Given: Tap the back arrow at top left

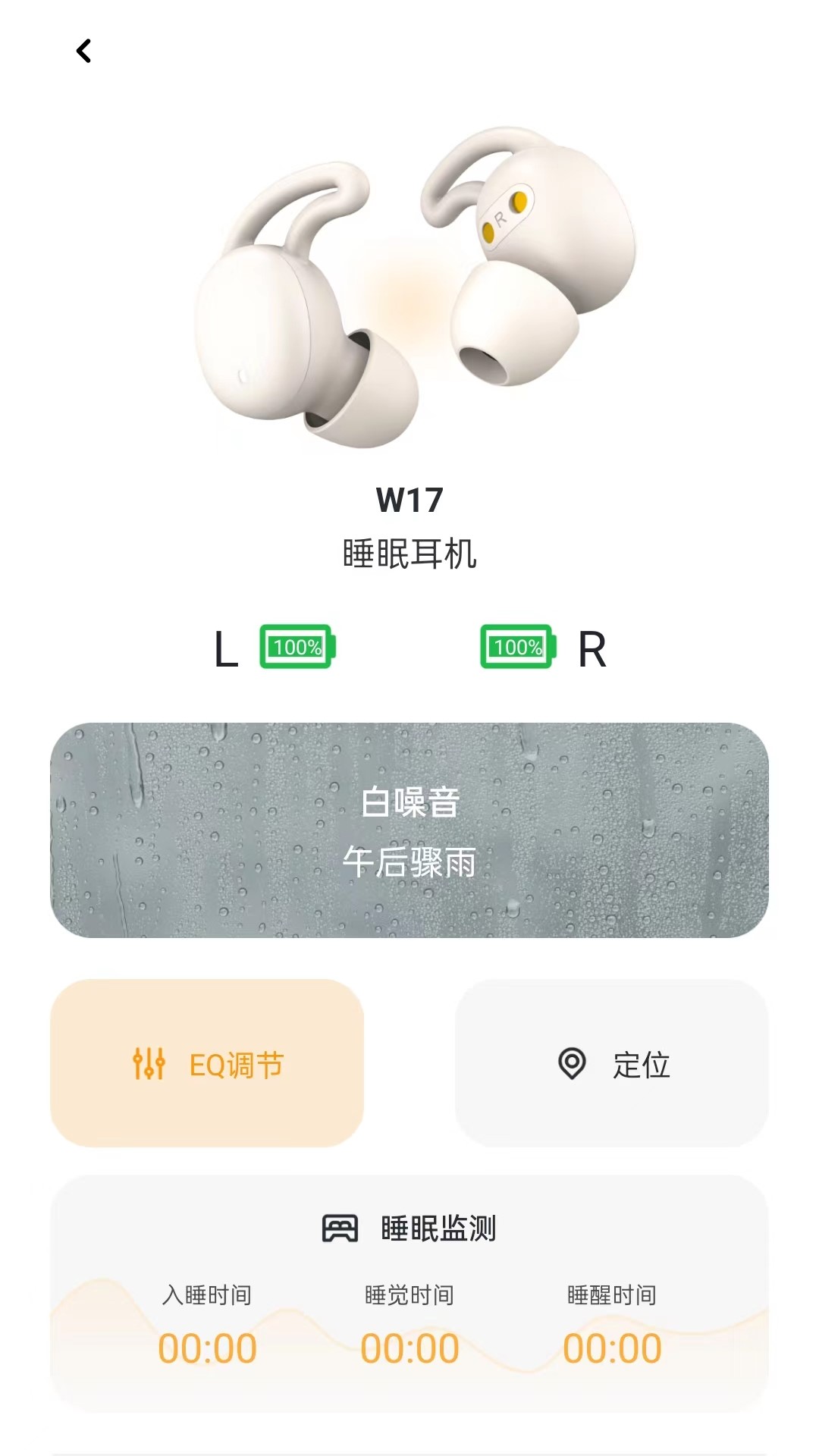Looking at the screenshot, I should 83,50.
